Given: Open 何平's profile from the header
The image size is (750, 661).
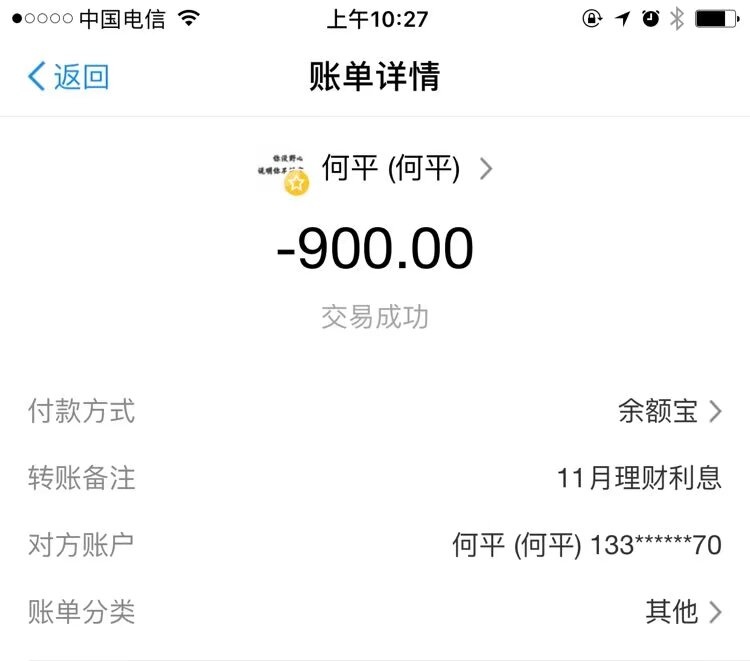Looking at the screenshot, I should pos(390,169).
